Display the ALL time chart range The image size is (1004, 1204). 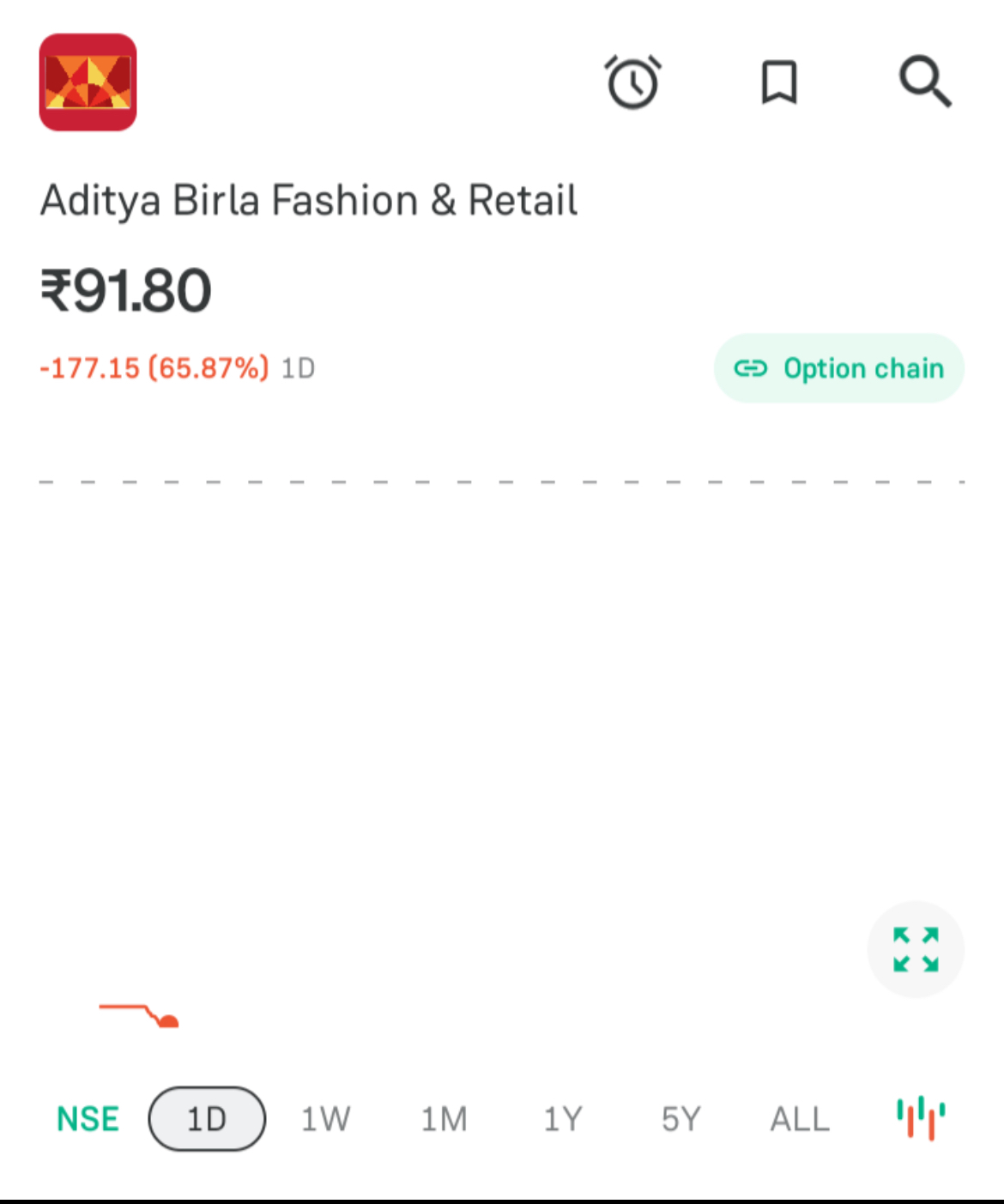click(800, 1119)
